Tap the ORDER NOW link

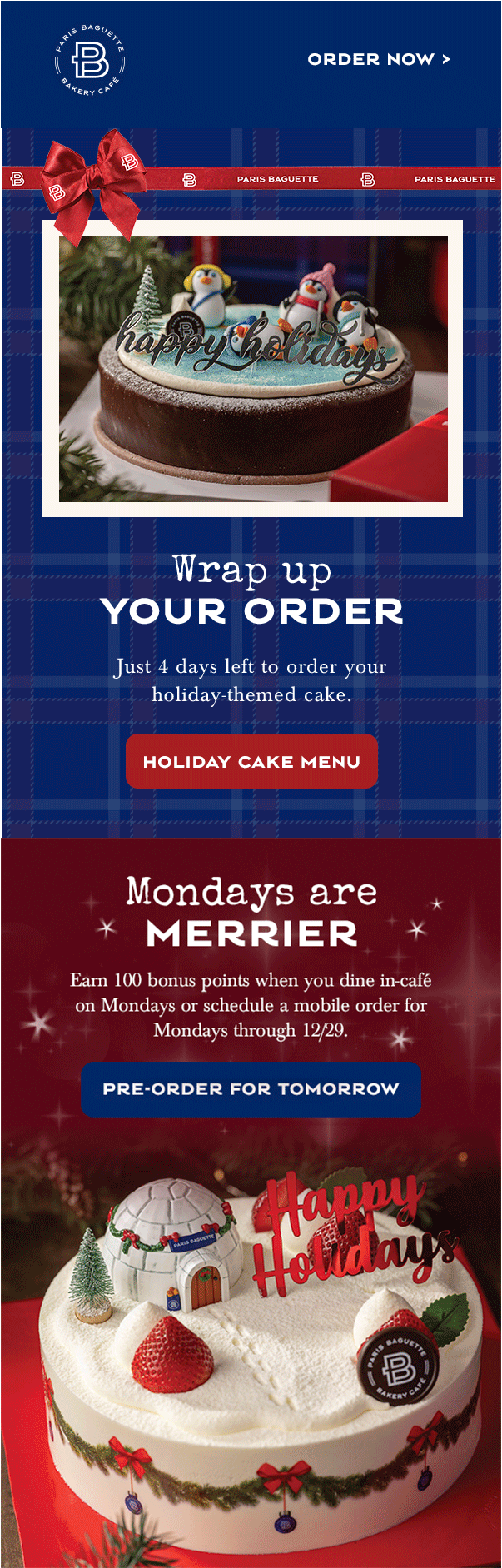click(379, 59)
